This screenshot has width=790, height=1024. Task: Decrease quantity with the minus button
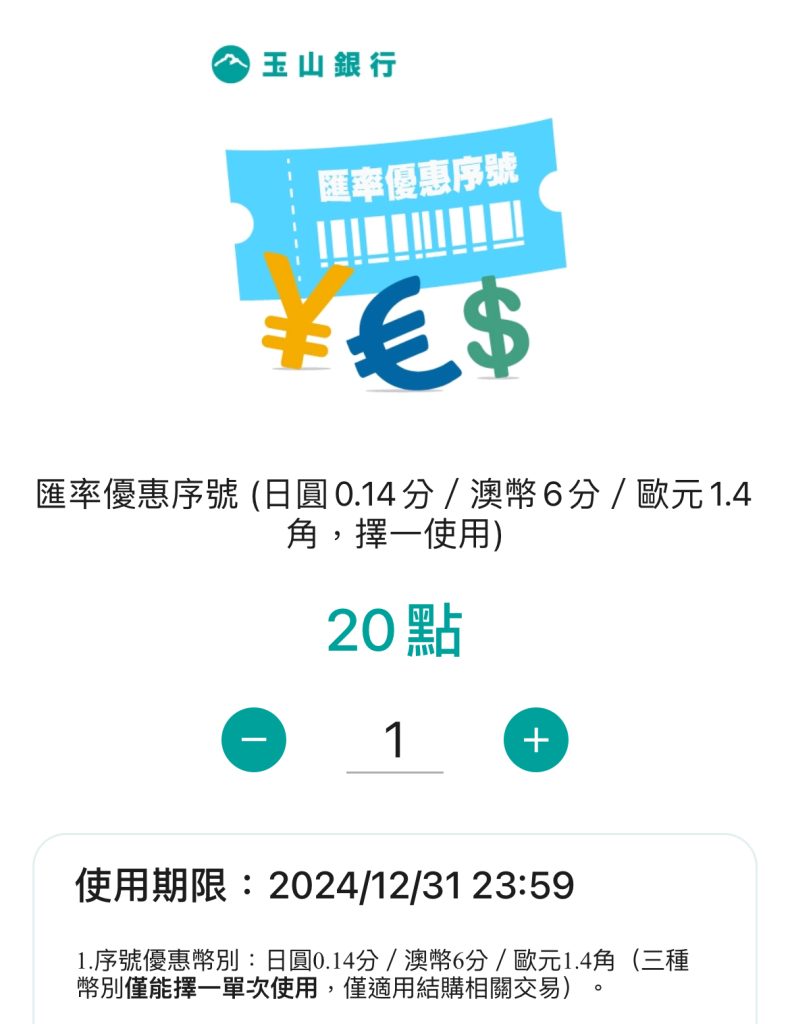(254, 740)
